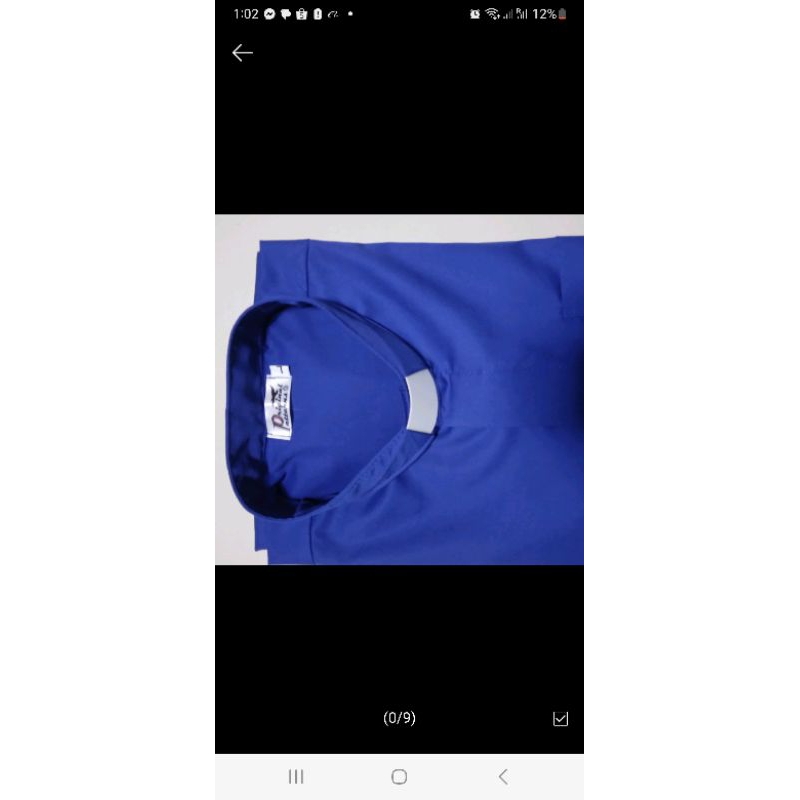Select this photo with the checkbox
Image resolution: width=800 pixels, height=800 pixels.
pos(560,718)
